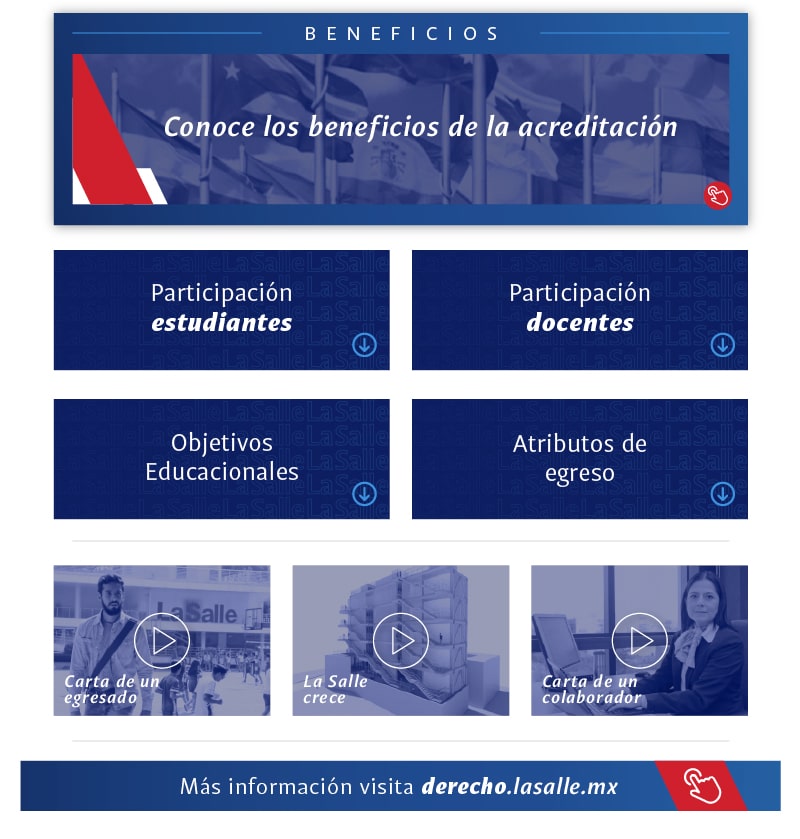Image resolution: width=800 pixels, height=839 pixels.
Task: Play the Carta de un egresado video
Action: [161, 640]
